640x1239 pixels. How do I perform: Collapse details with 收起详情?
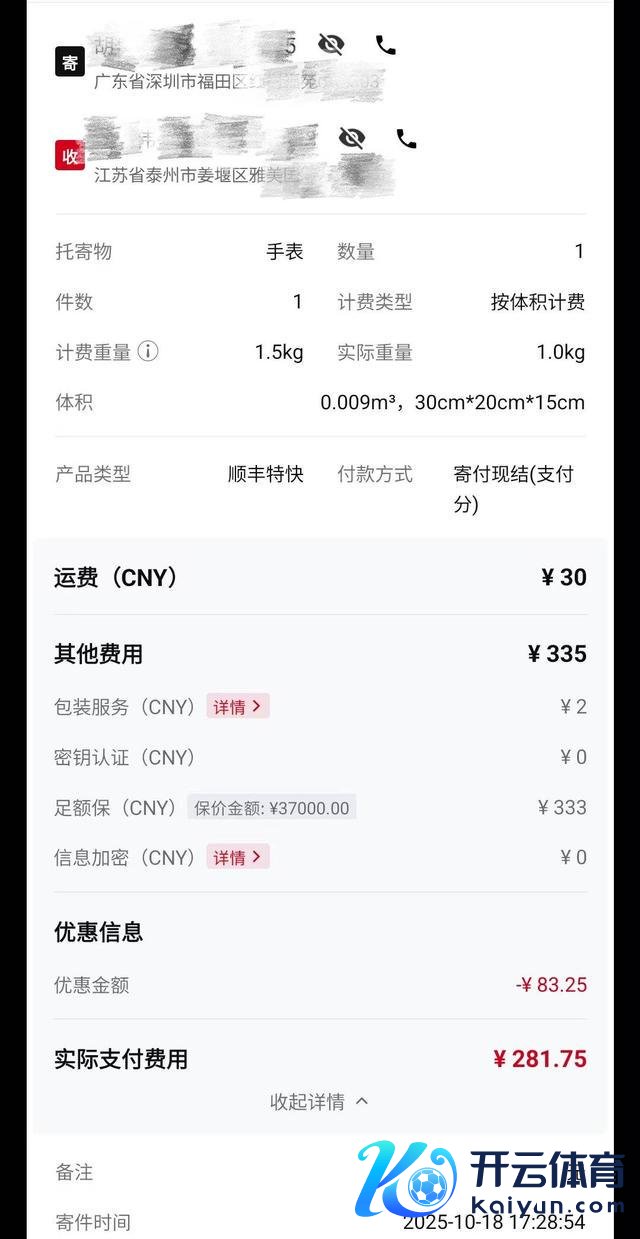coord(319,1101)
